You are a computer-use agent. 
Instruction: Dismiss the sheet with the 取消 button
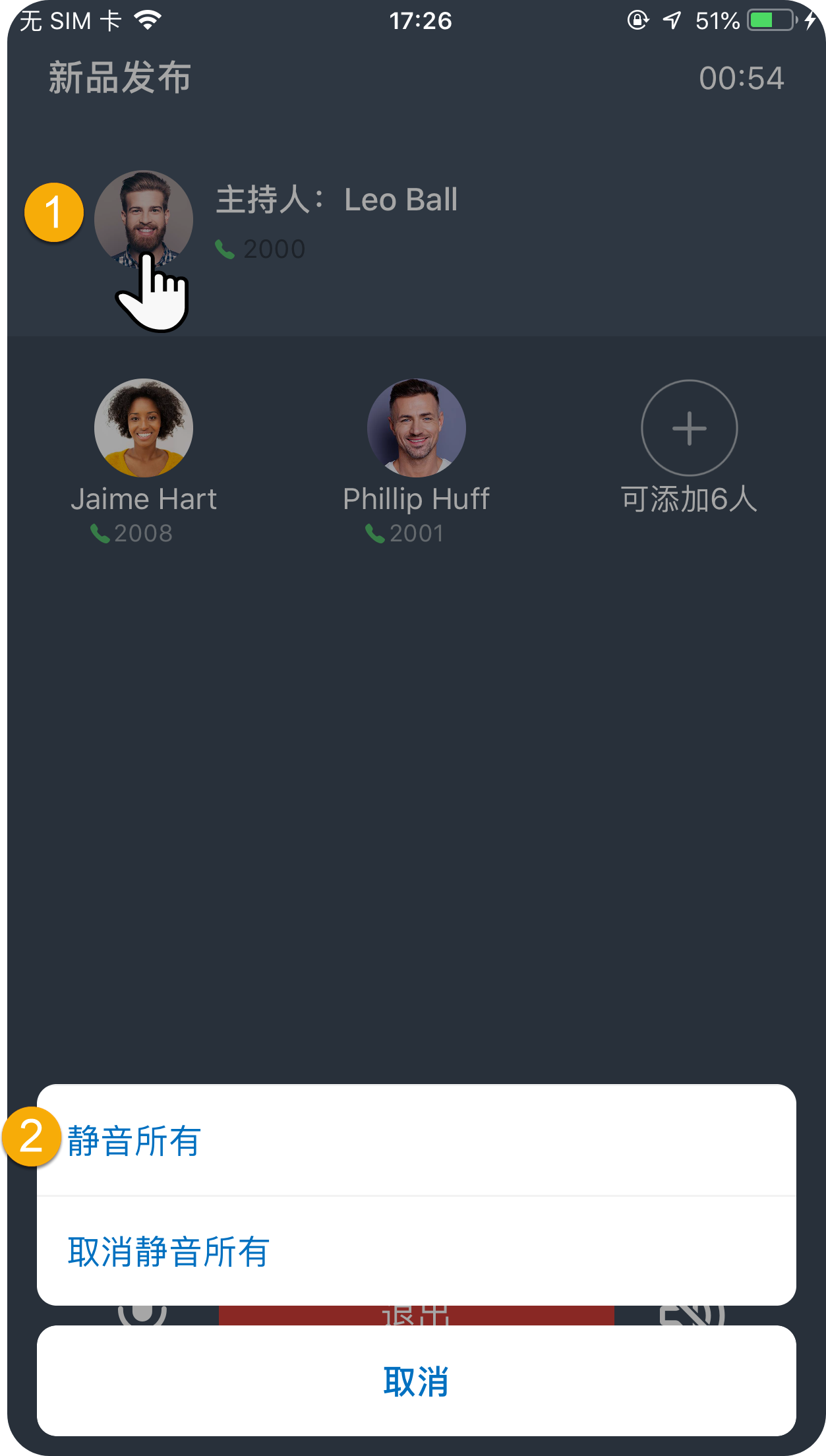tap(415, 1381)
